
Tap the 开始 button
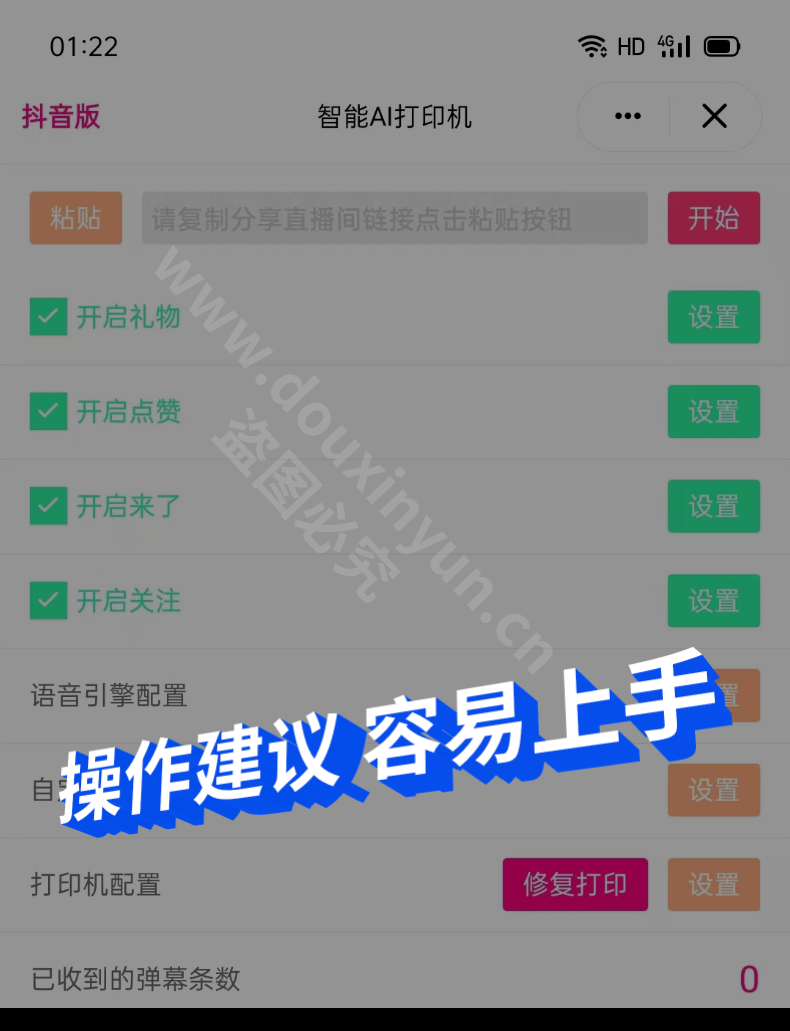713,218
